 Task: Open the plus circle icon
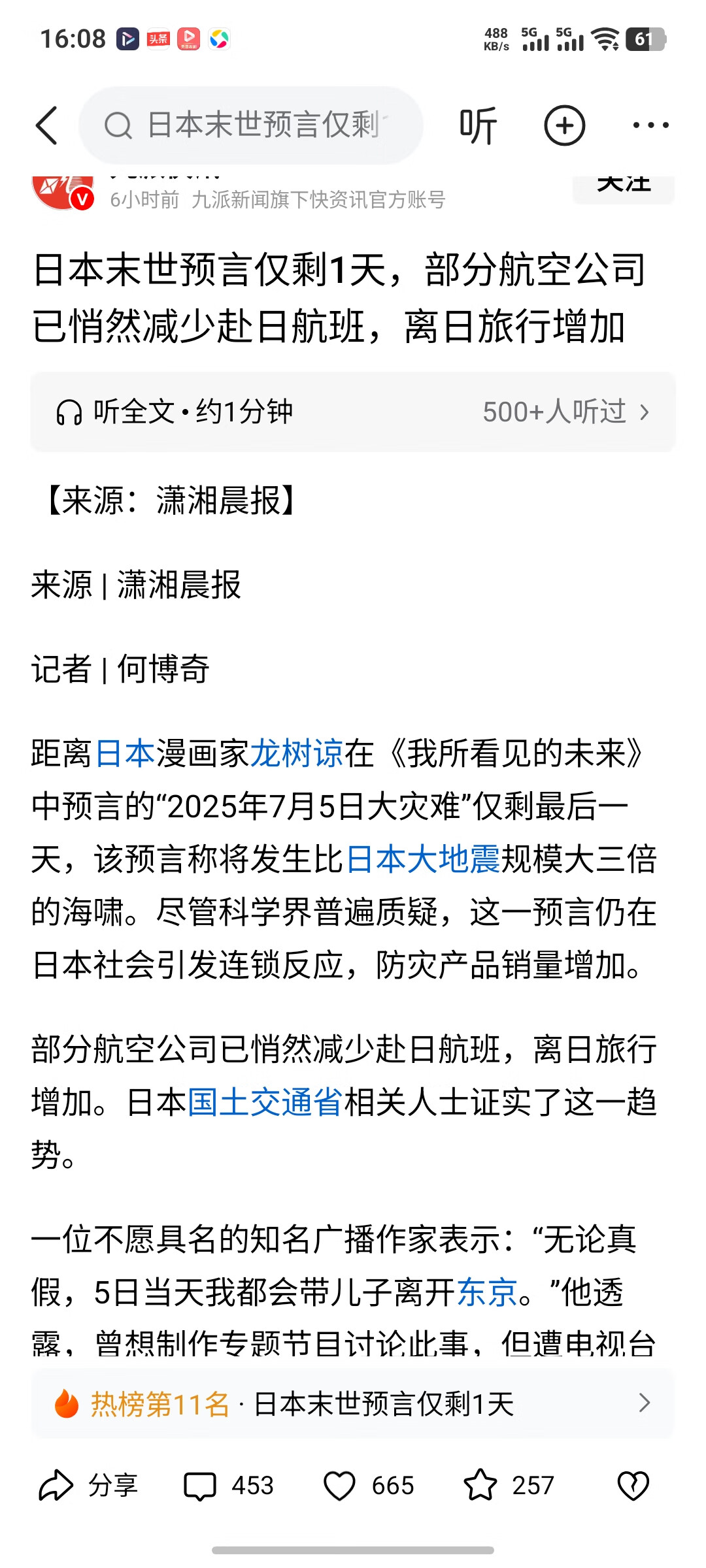point(565,125)
